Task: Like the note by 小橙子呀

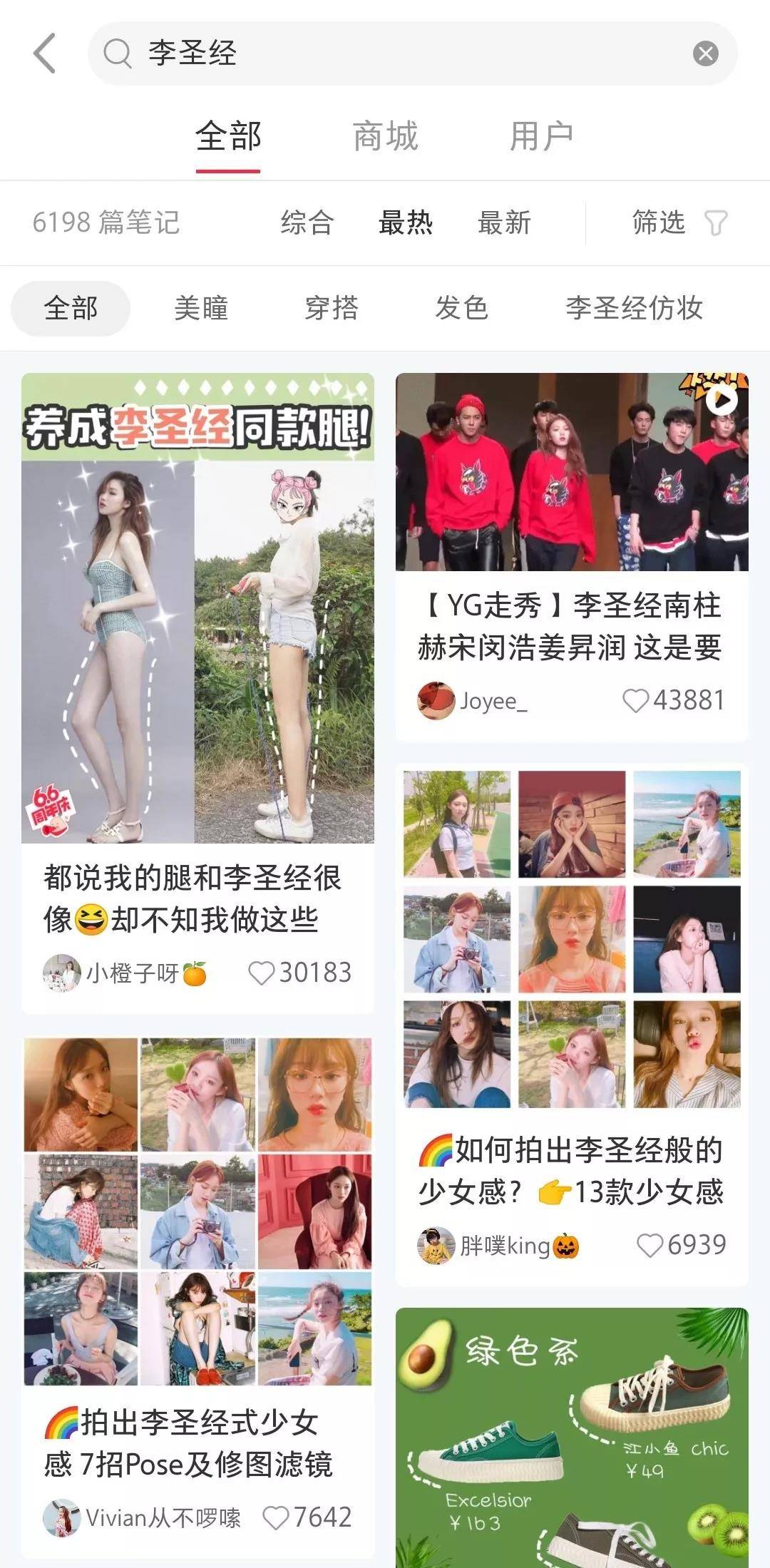Action: tap(261, 973)
